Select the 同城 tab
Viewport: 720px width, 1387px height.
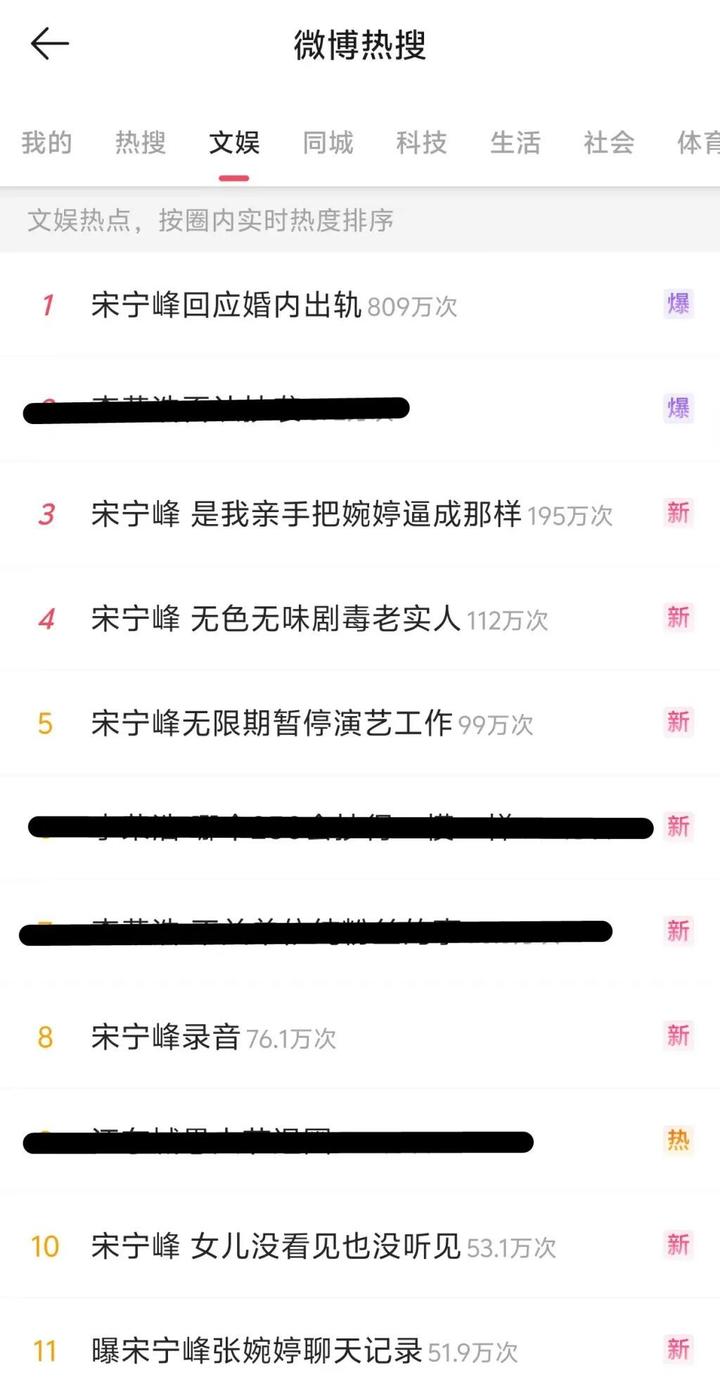pyautogui.click(x=328, y=143)
